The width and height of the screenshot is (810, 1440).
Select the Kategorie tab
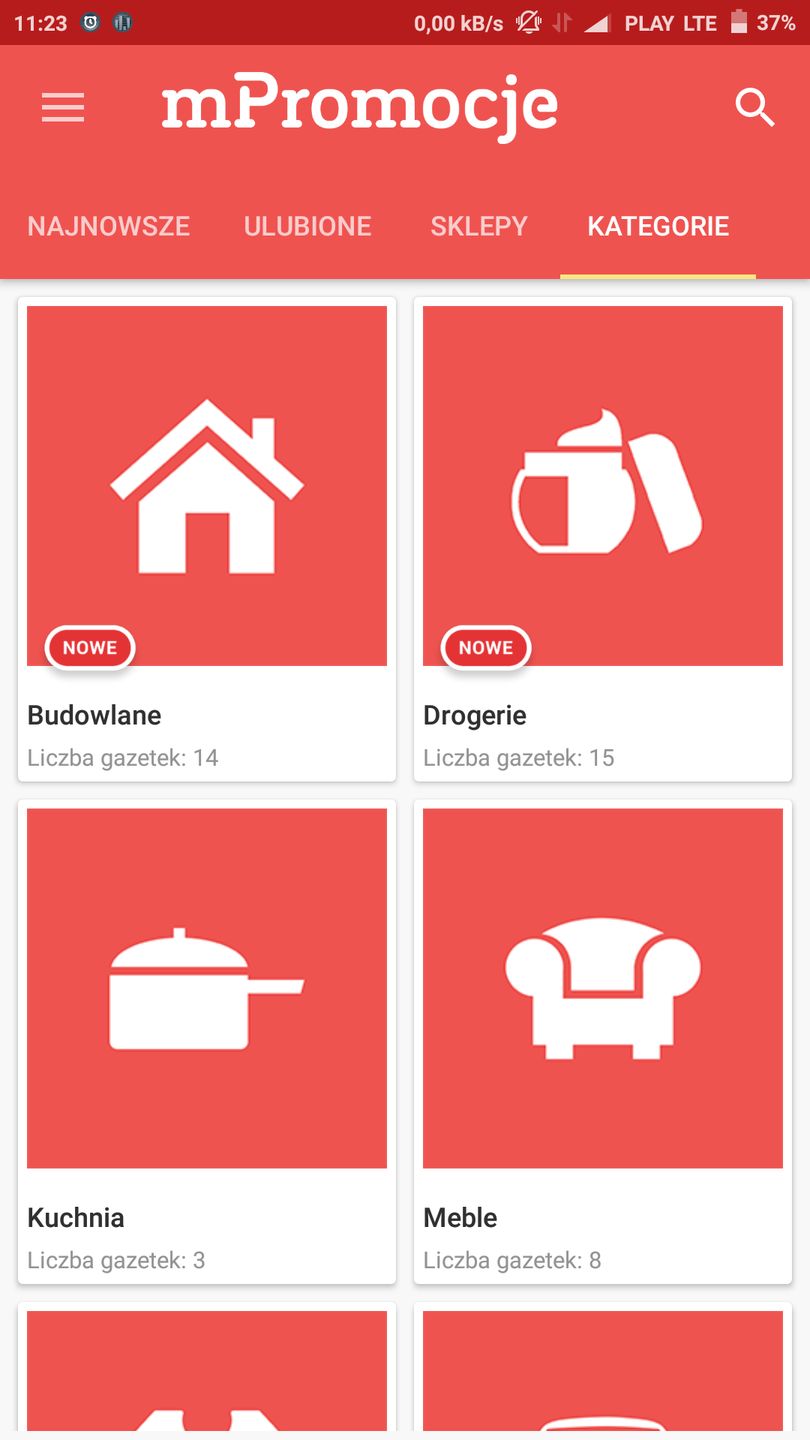(658, 226)
